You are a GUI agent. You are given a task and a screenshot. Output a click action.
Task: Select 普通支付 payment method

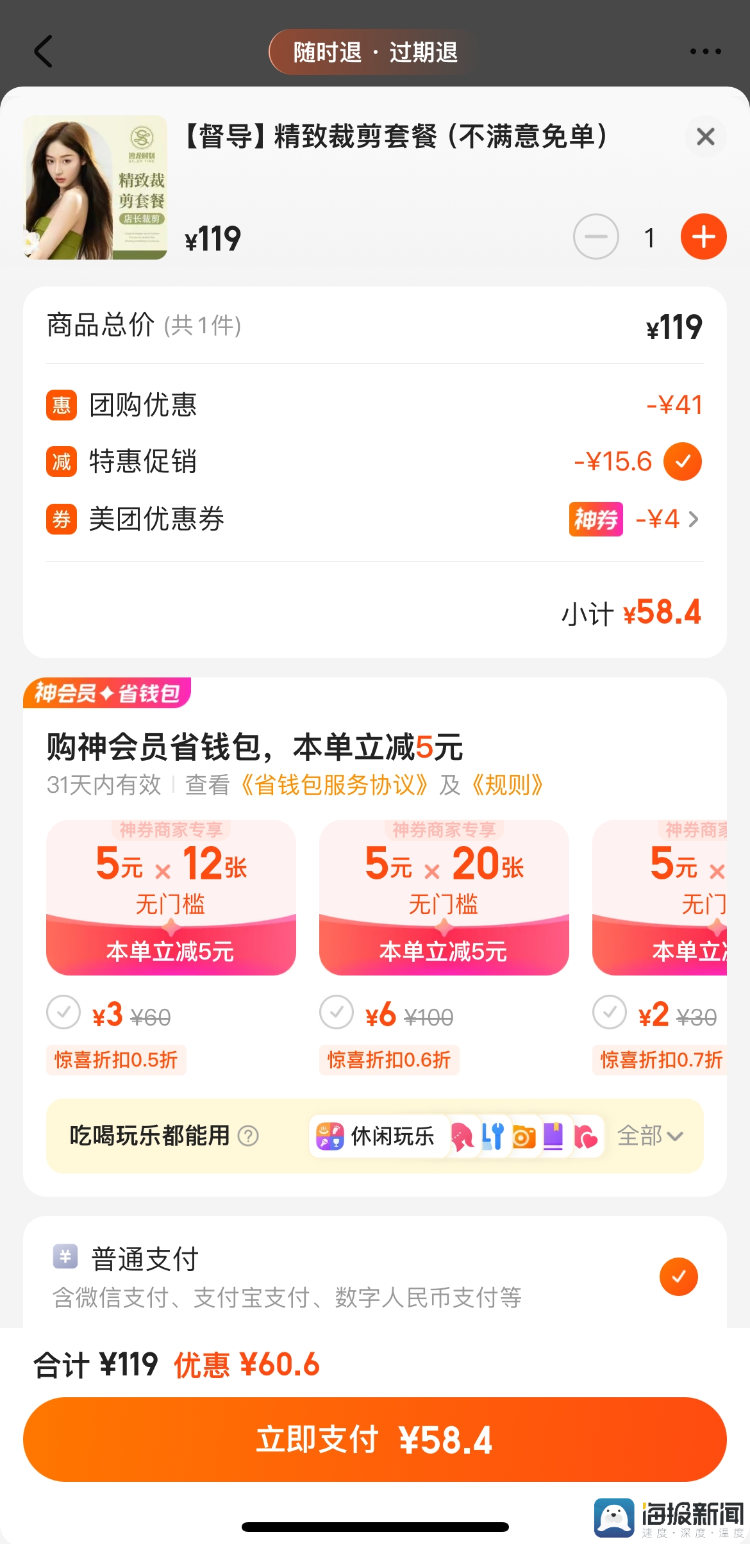pos(678,1277)
